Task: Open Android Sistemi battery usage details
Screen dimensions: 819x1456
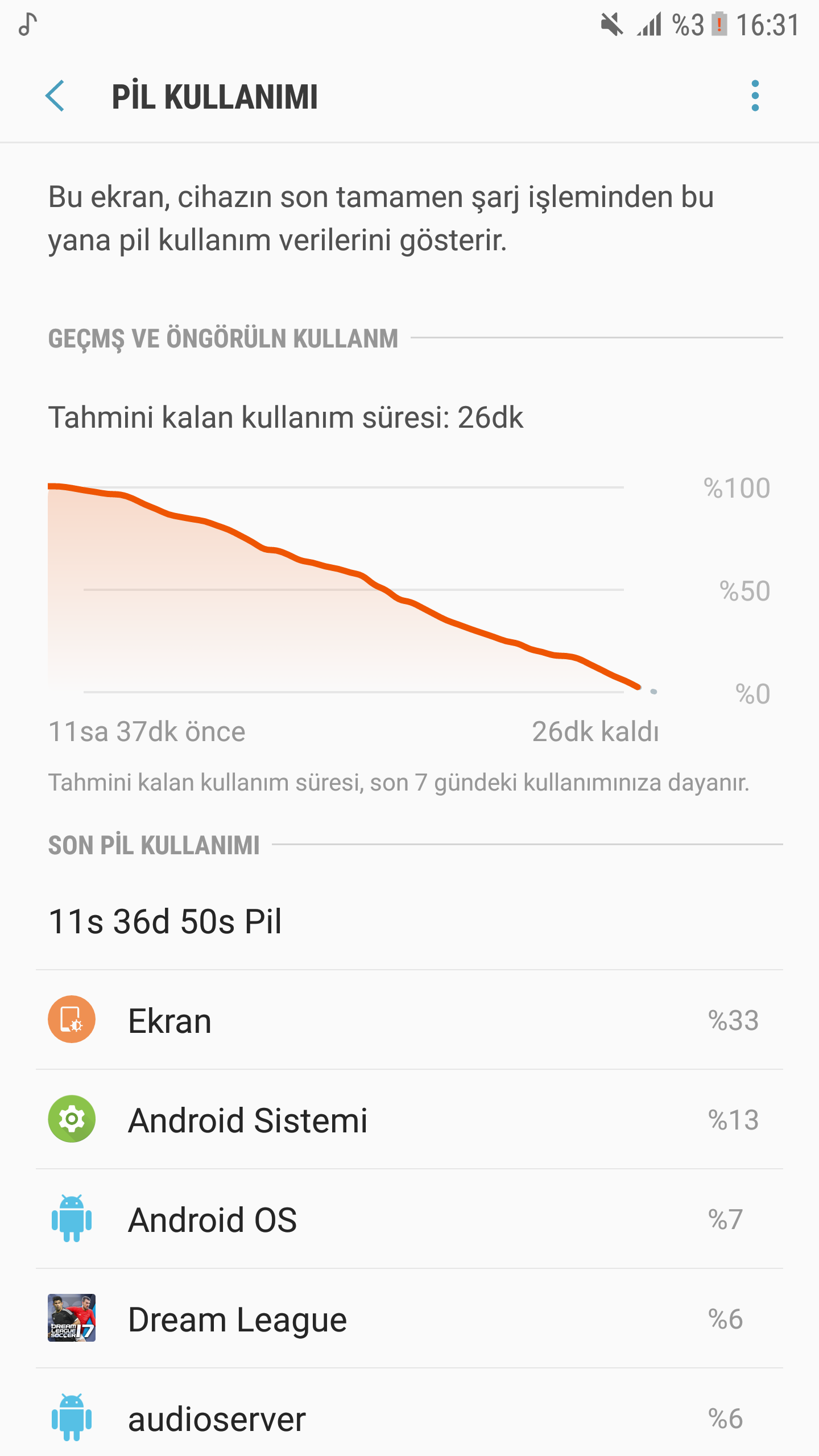Action: [x=409, y=1119]
